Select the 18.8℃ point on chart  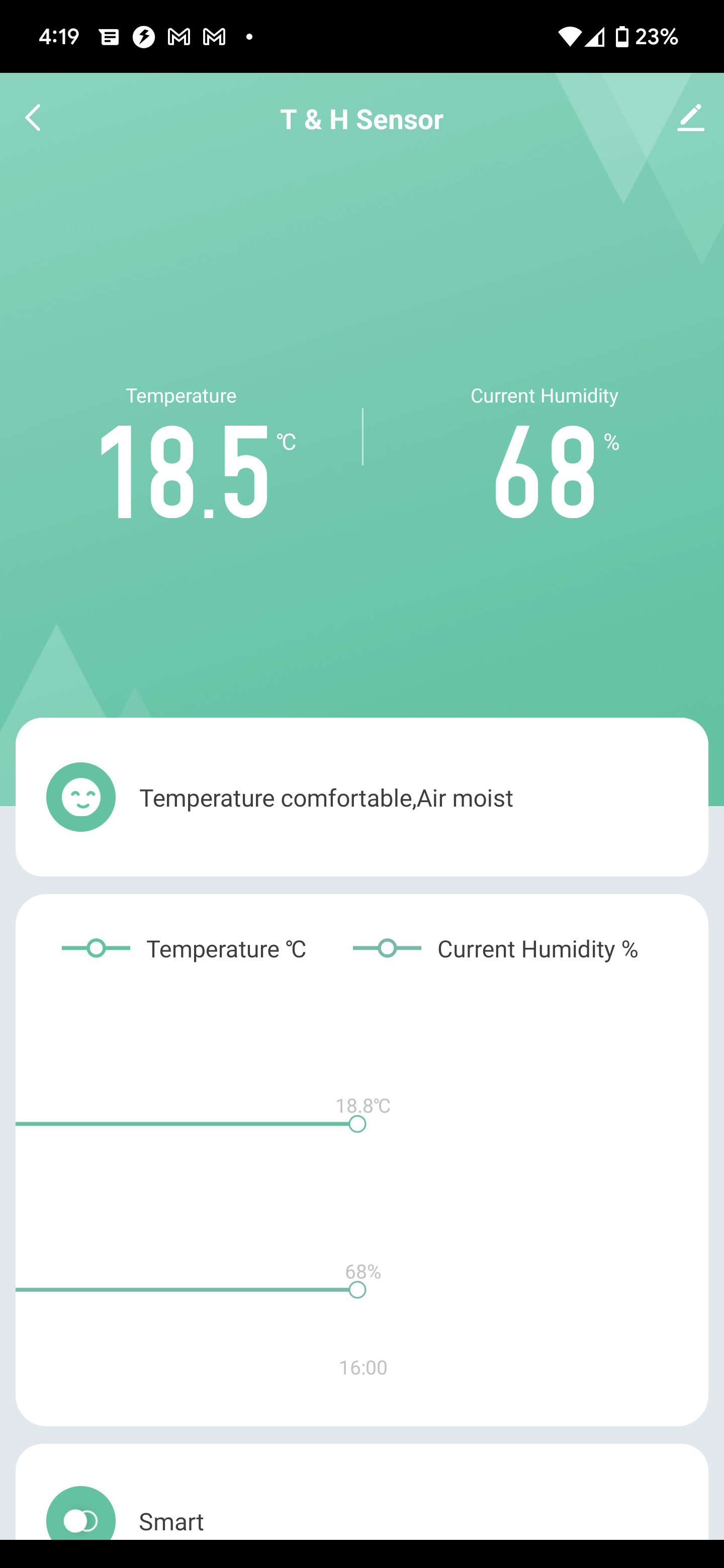[x=357, y=1124]
